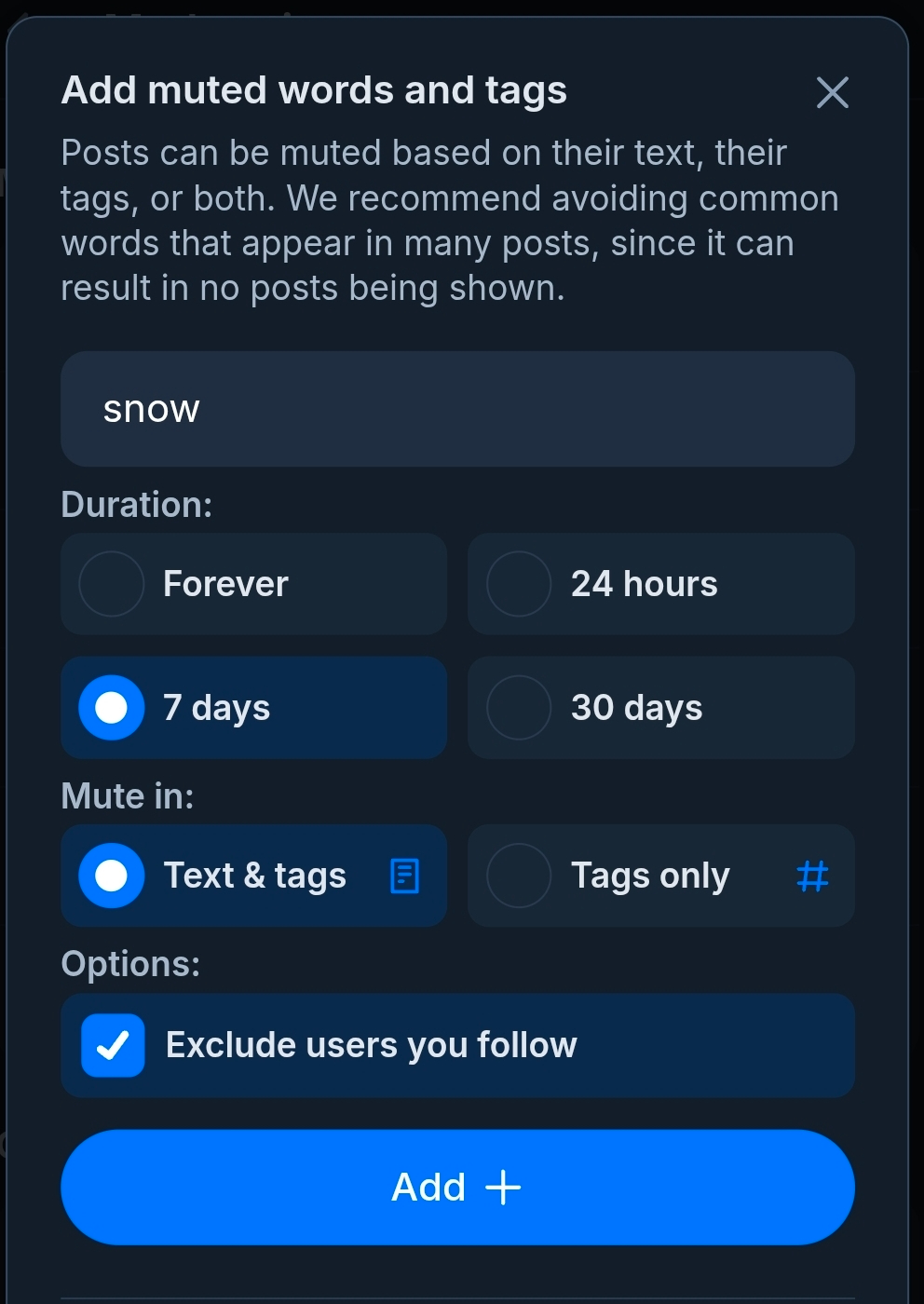Select the 7 days option
Screen dimensions: 924x1304
click(x=253, y=708)
